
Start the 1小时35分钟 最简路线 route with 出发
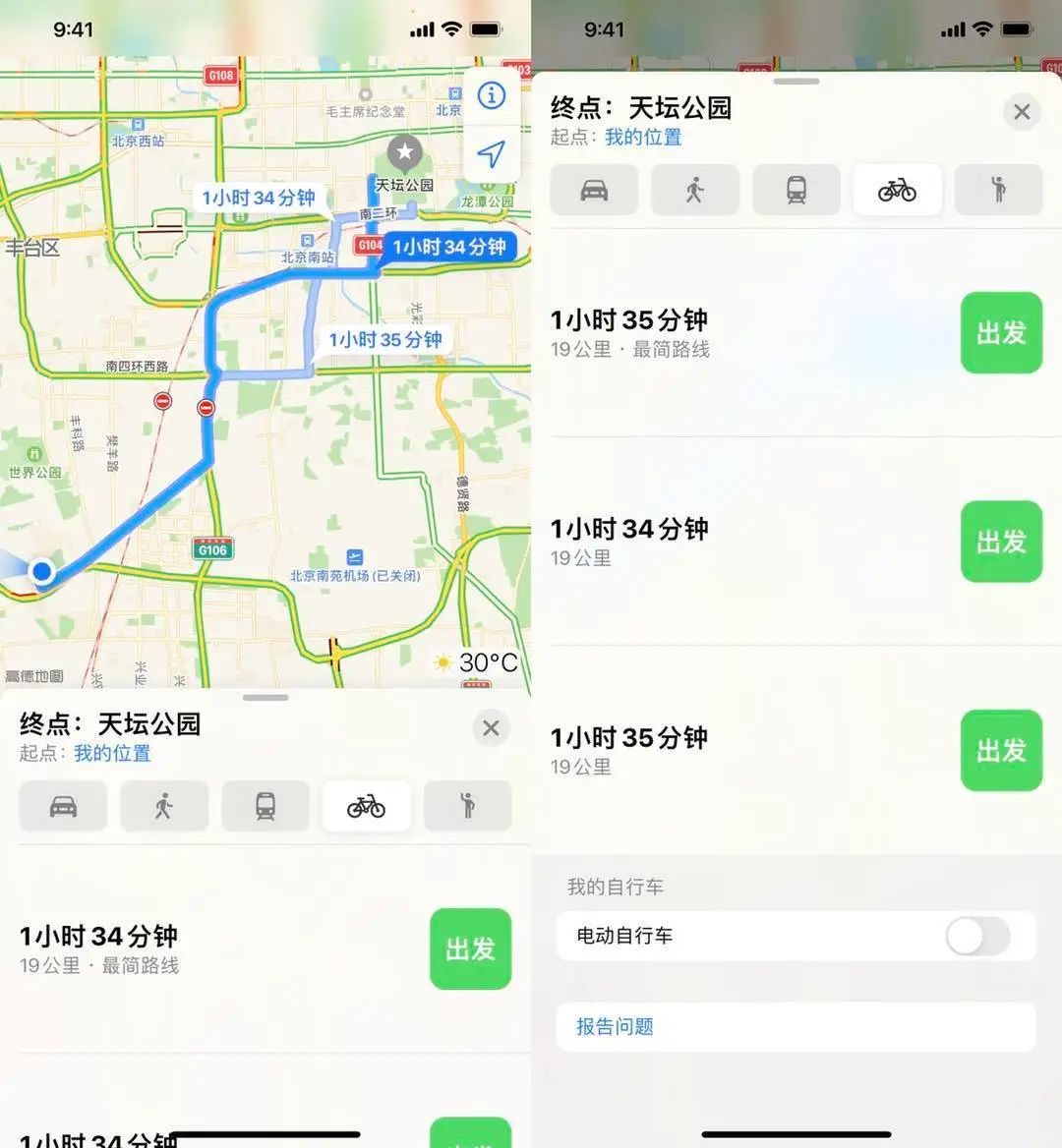tap(1000, 333)
